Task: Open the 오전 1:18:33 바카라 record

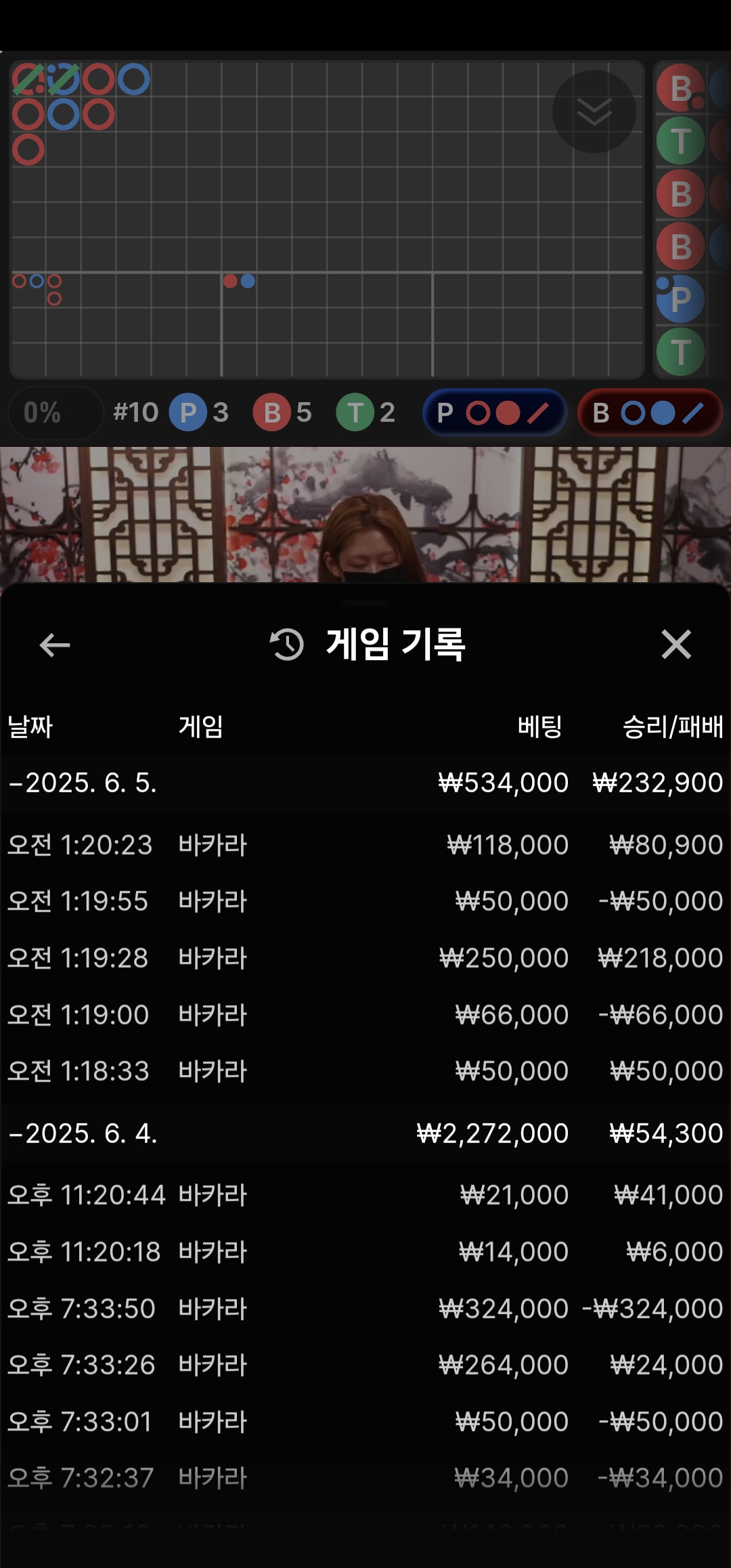Action: tap(365, 1071)
